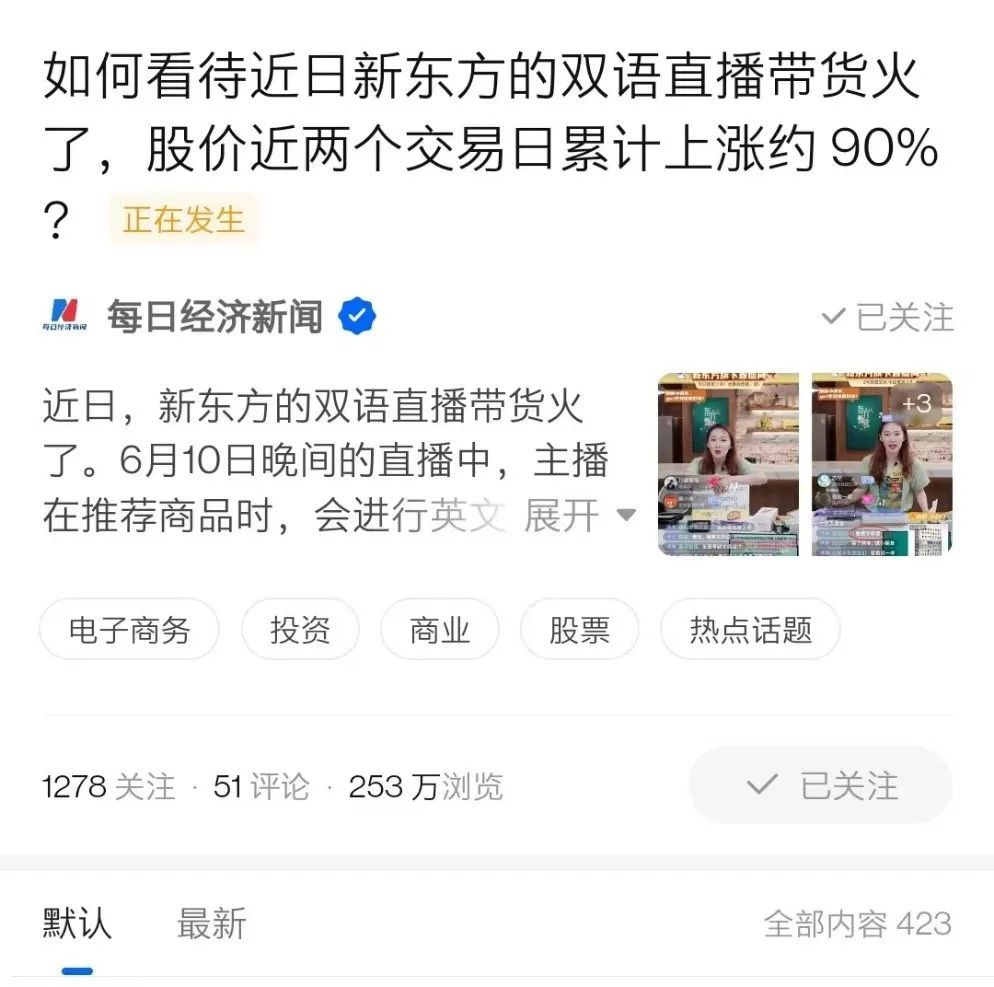994x987 pixels.
Task: Open the first livestream screenshot thumbnail
Action: [727, 464]
